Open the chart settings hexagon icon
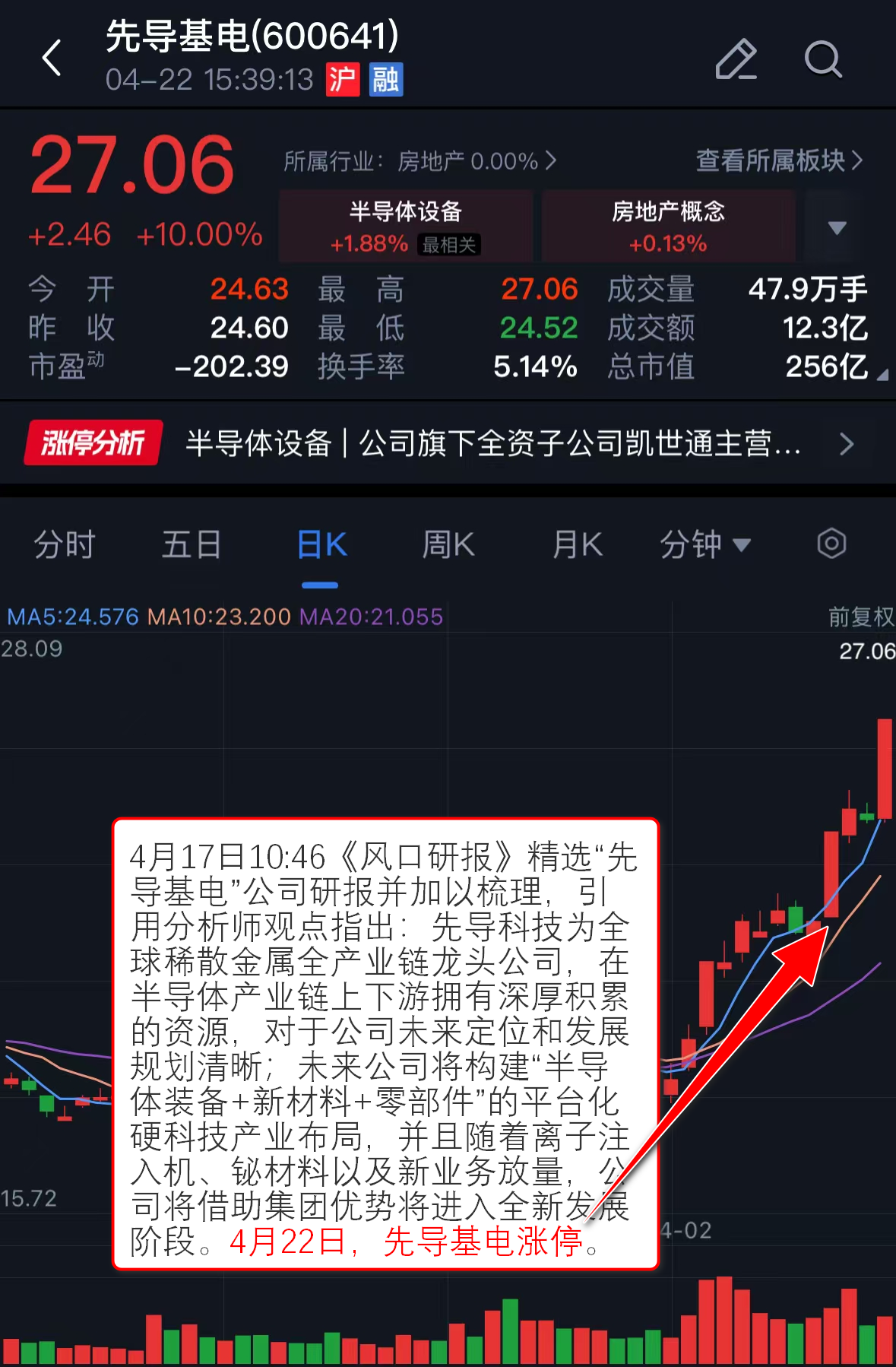This screenshot has height=1367, width=896. pos(831,544)
